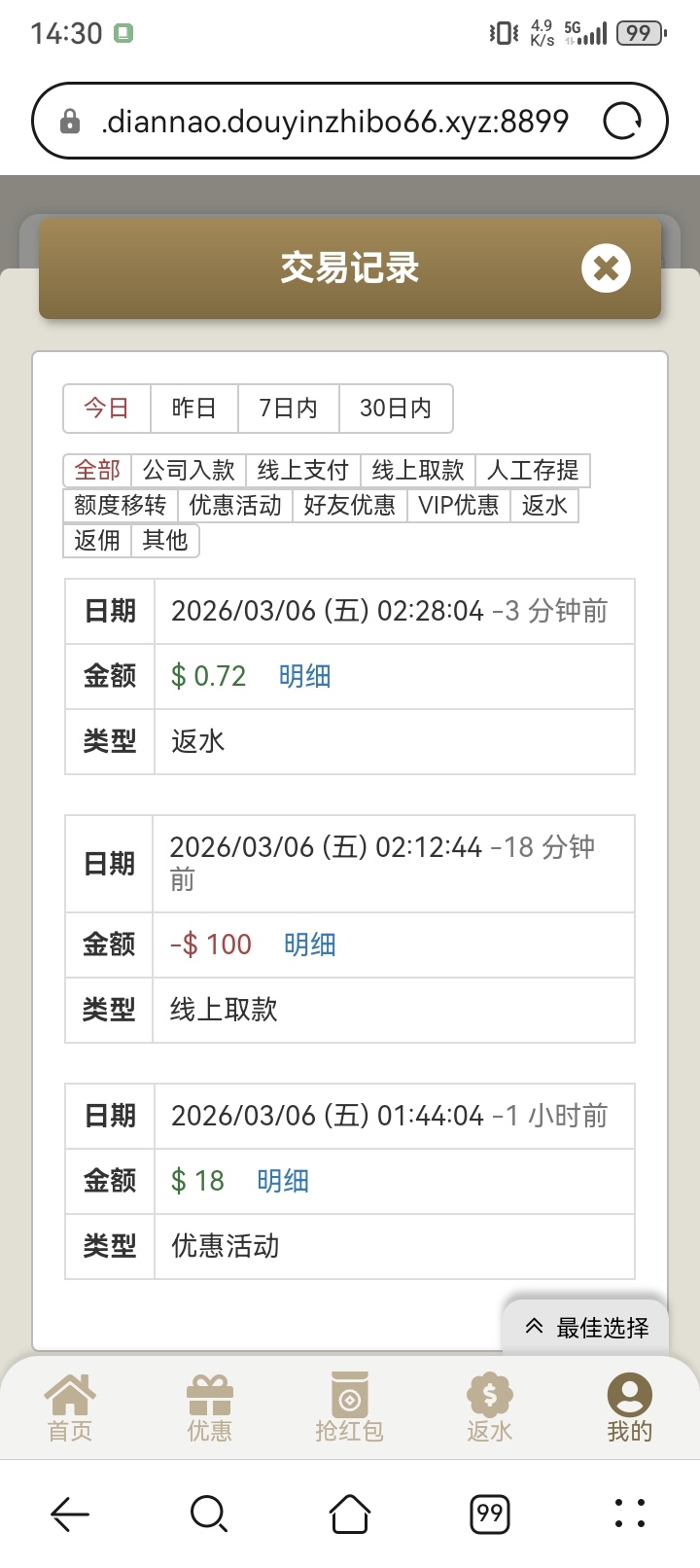Close the 交易记录 dialog
This screenshot has height=1568, width=700.
coord(606,268)
